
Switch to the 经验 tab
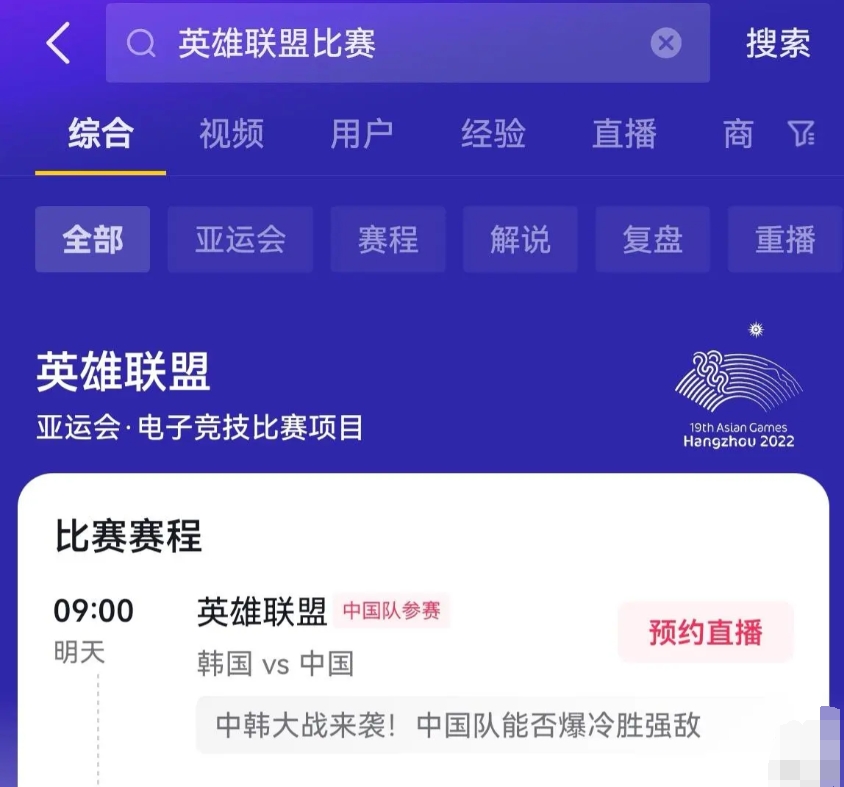click(493, 134)
